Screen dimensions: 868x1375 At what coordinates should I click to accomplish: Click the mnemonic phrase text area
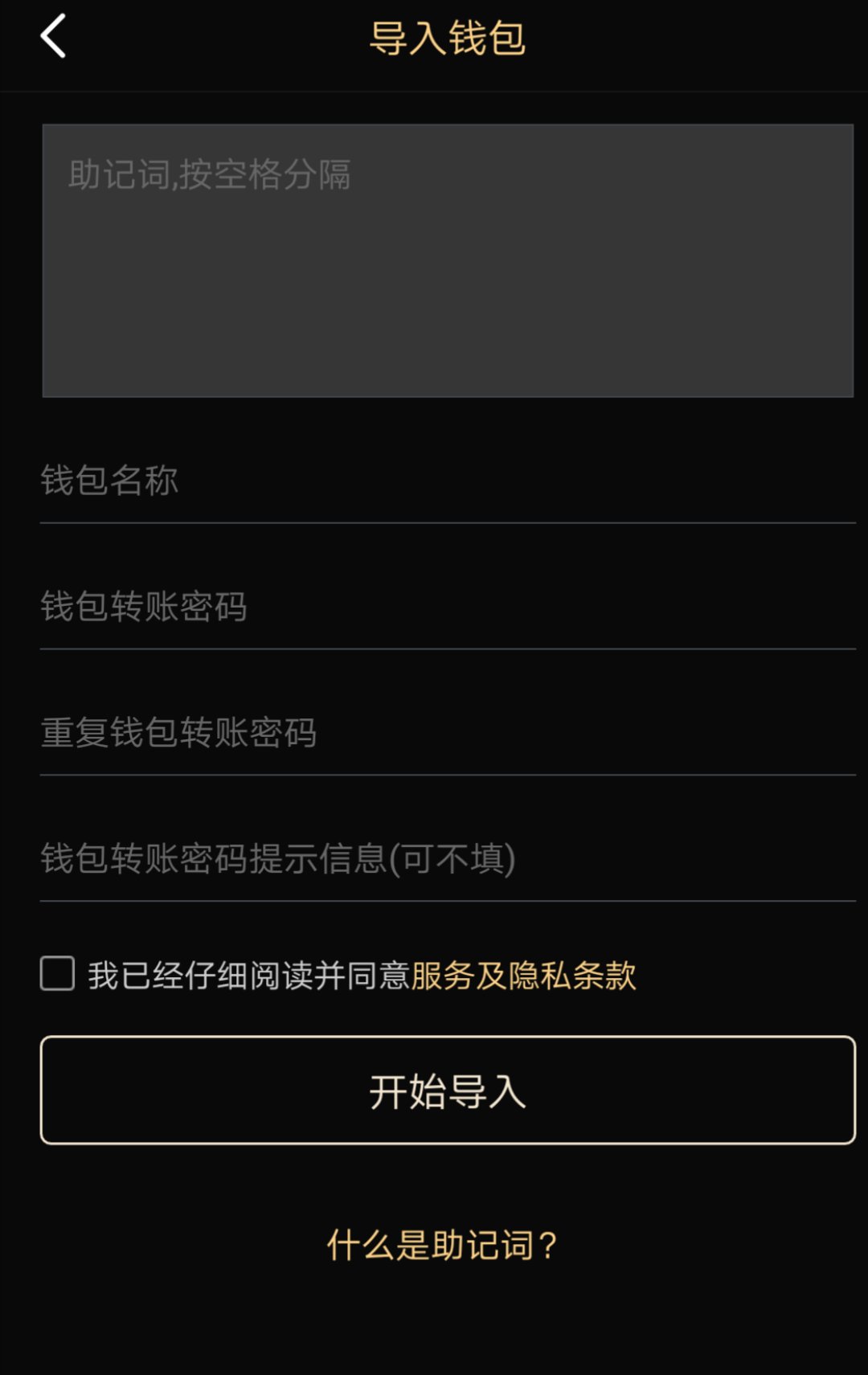pyautogui.click(x=448, y=257)
